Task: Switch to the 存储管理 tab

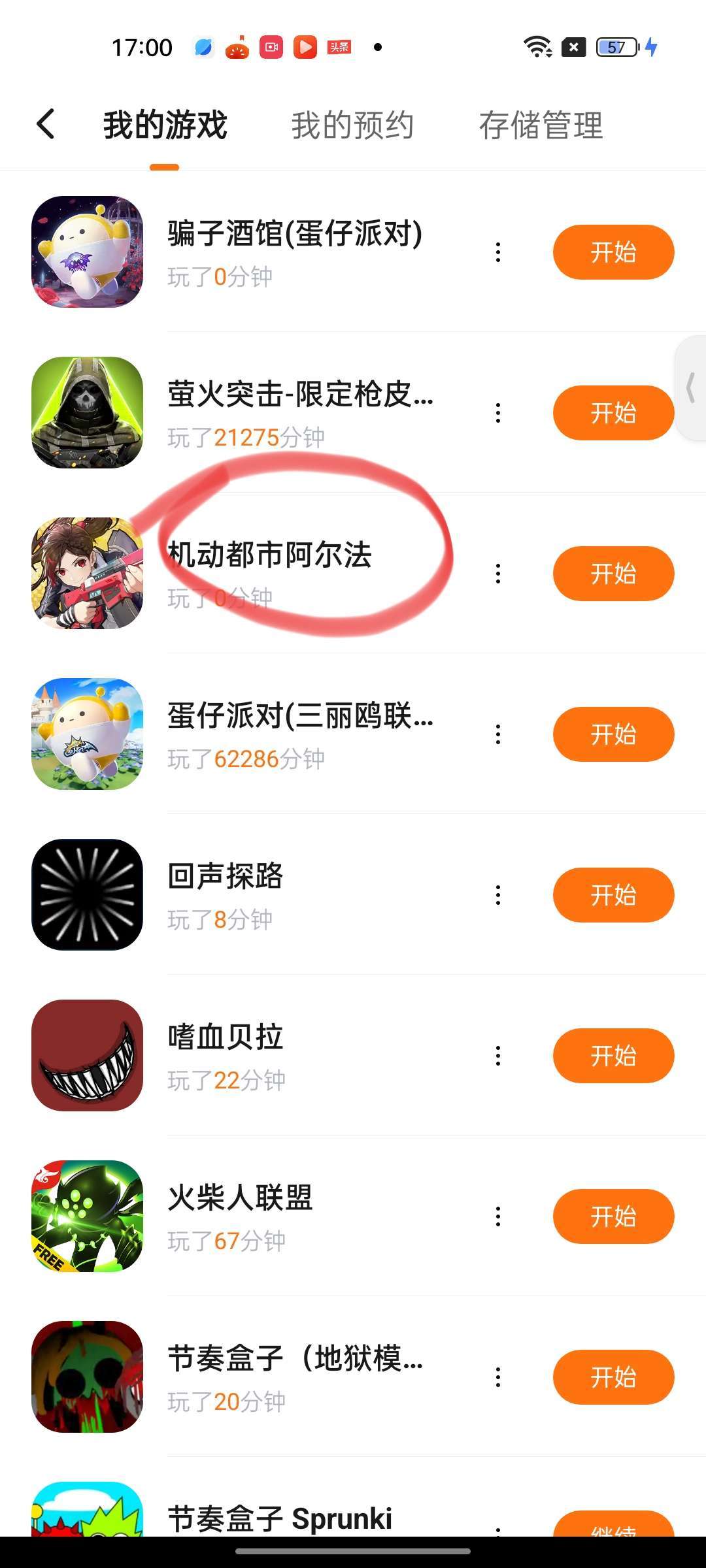Action: (x=541, y=125)
